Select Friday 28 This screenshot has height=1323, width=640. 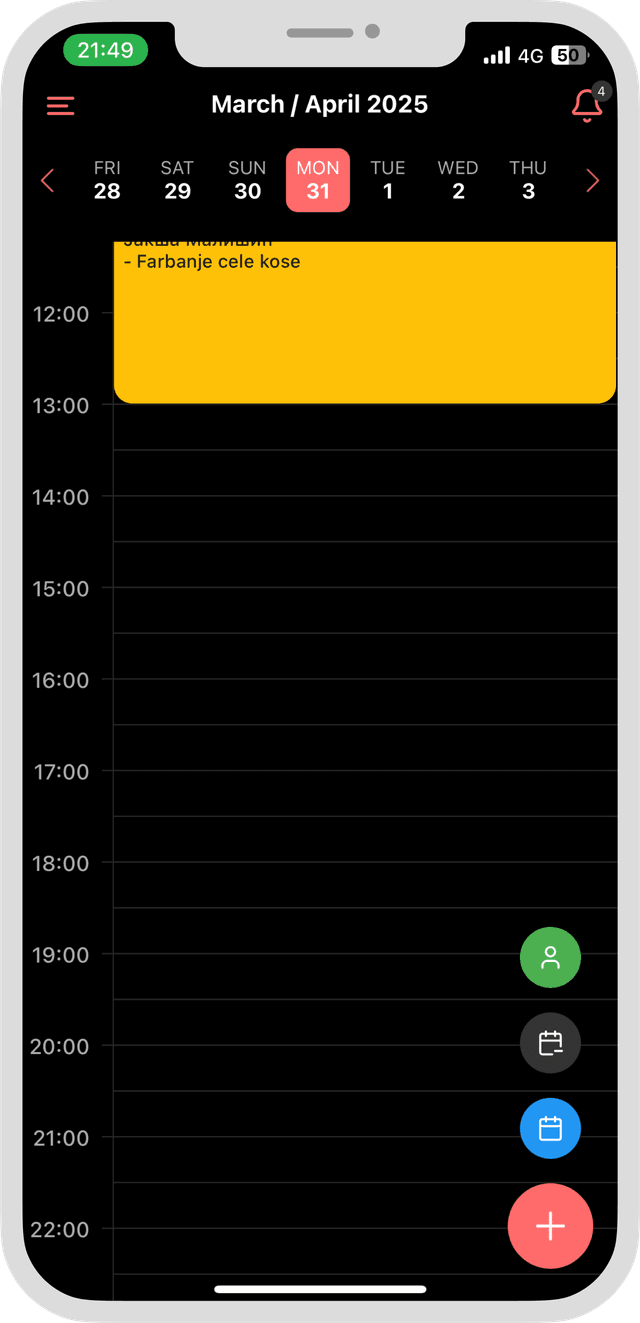(x=107, y=180)
